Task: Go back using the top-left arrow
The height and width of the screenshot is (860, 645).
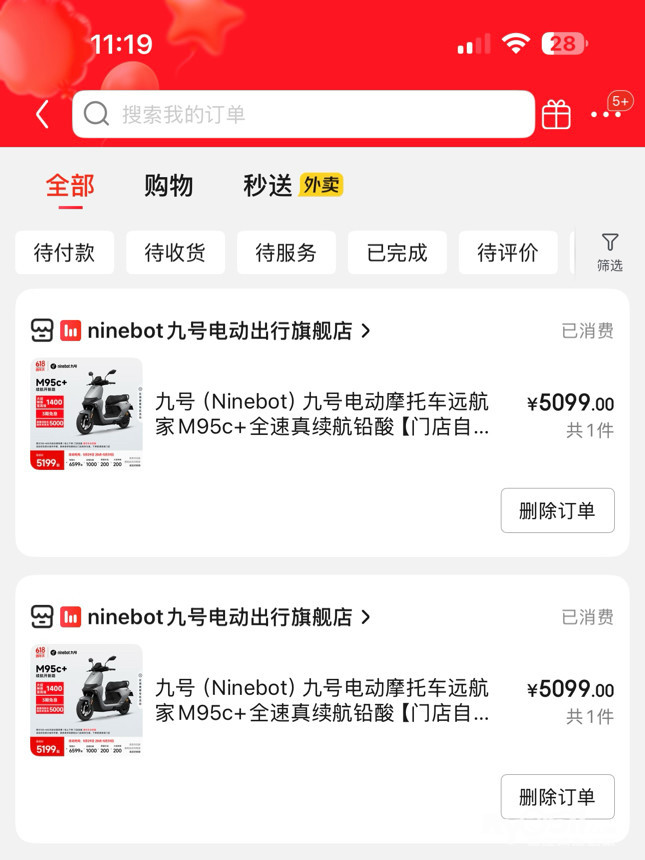Action: coord(42,115)
